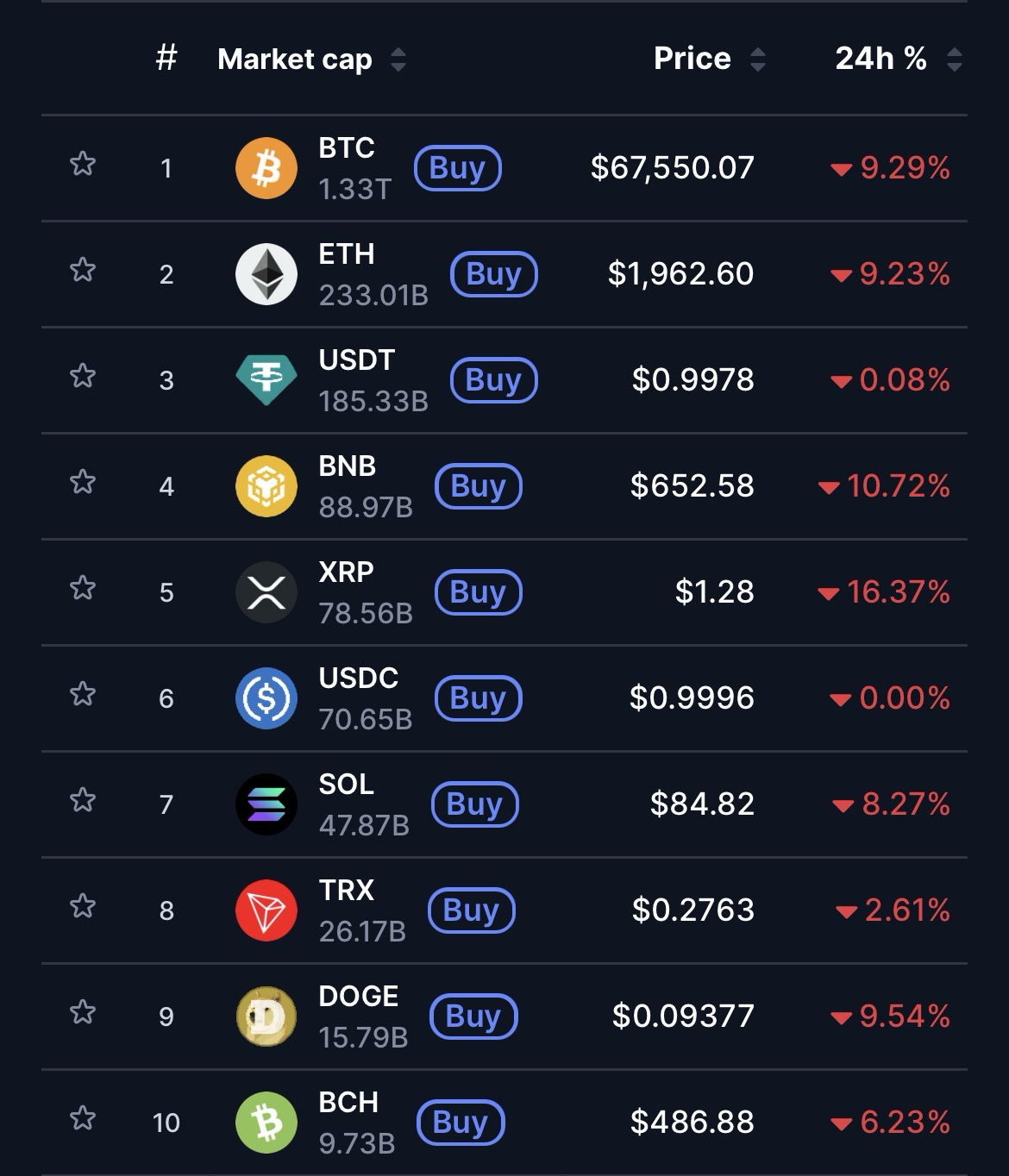Choose Buy for USDC
The width and height of the screenshot is (1009, 1176).
pos(478,698)
